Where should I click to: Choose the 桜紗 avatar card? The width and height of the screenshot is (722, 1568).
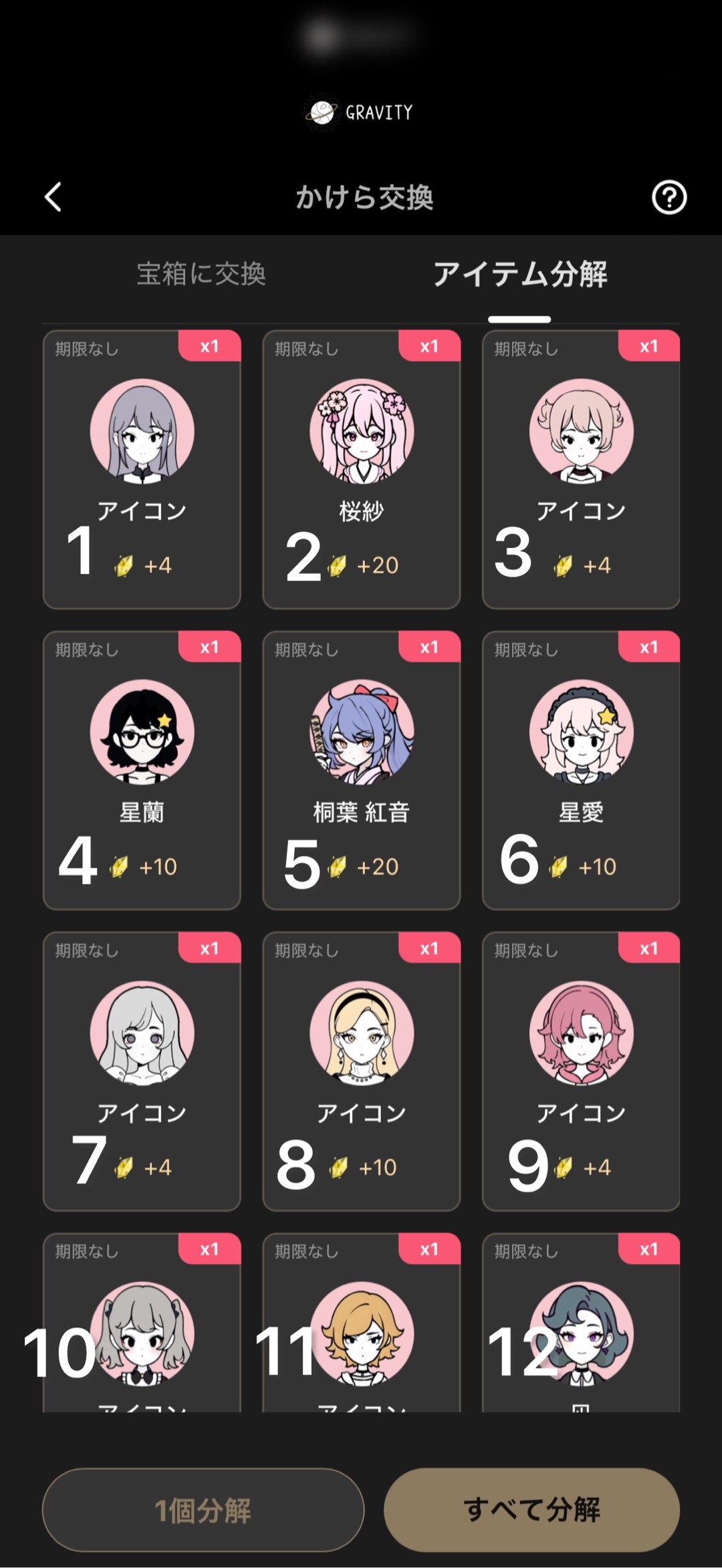click(x=362, y=468)
